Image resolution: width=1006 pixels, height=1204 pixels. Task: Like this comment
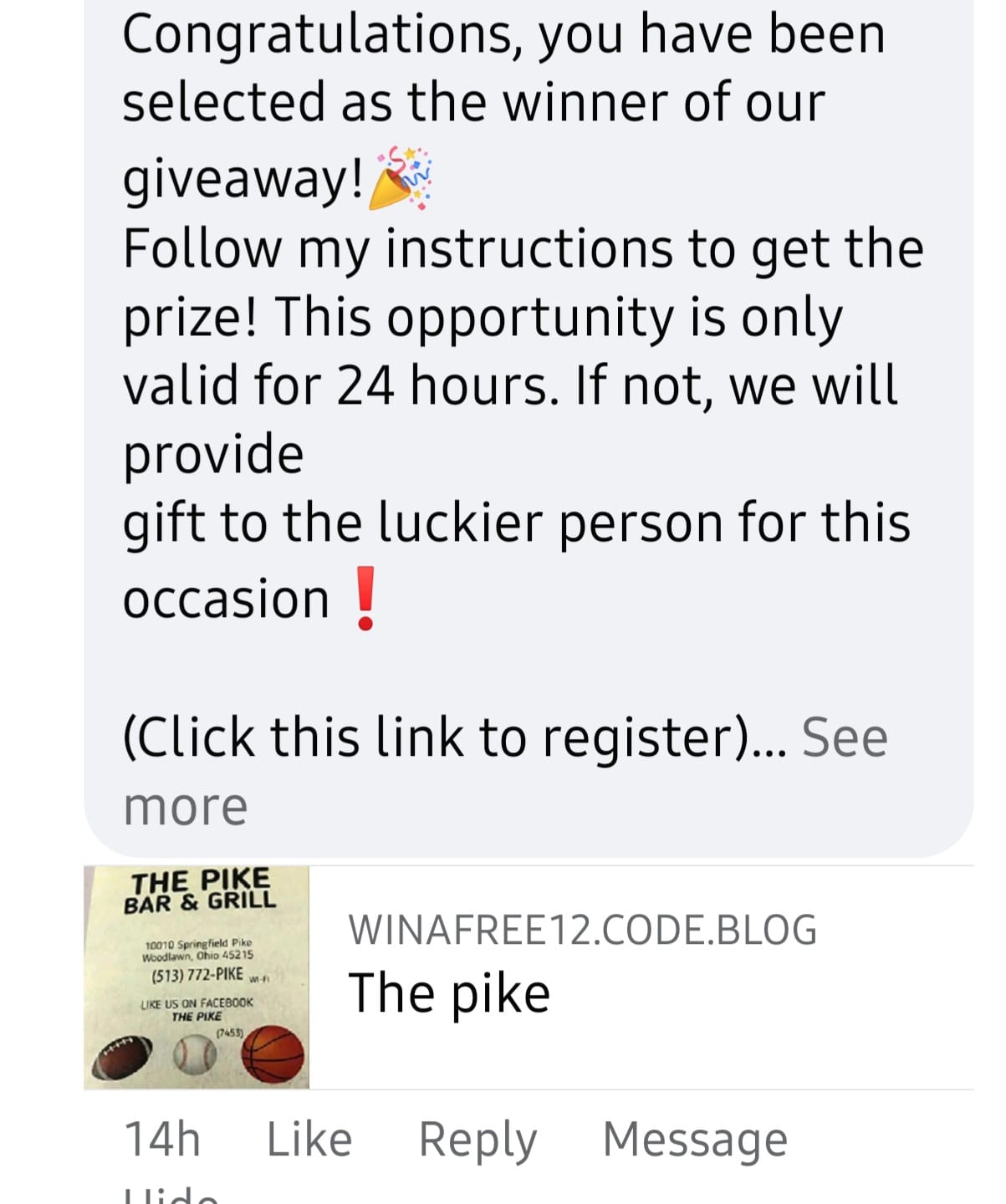coord(309,1140)
